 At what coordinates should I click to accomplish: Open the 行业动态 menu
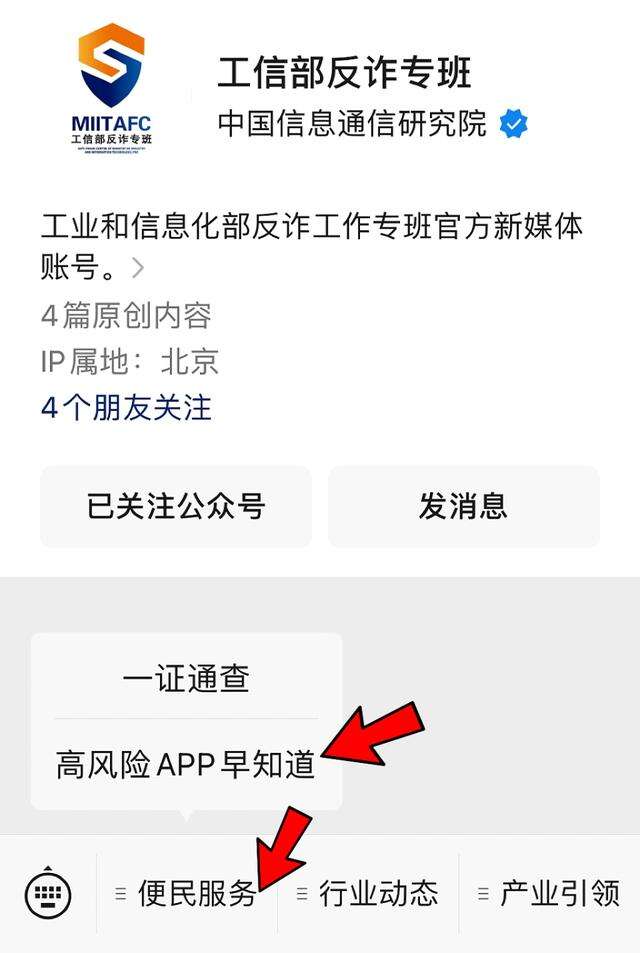point(368,892)
